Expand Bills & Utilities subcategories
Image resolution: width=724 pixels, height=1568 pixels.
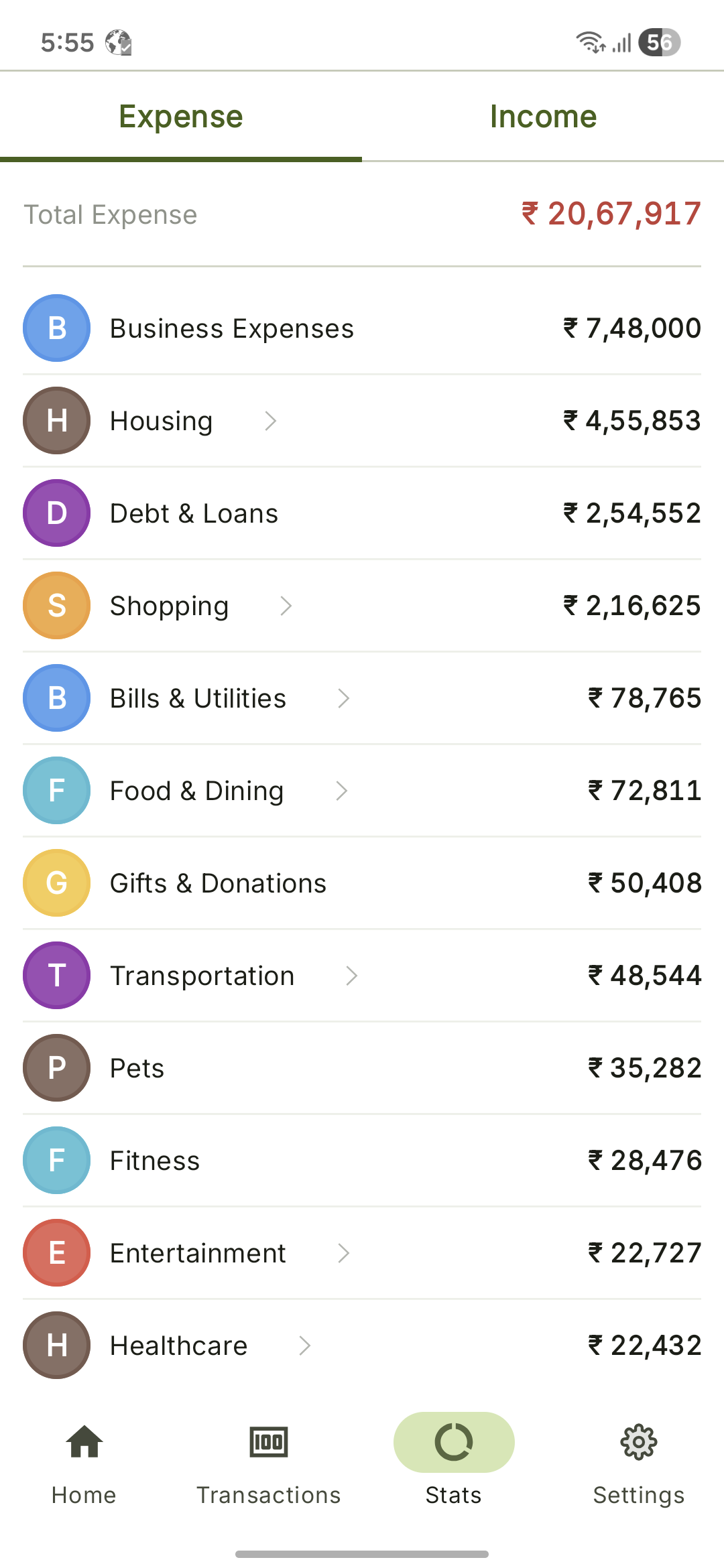(344, 698)
